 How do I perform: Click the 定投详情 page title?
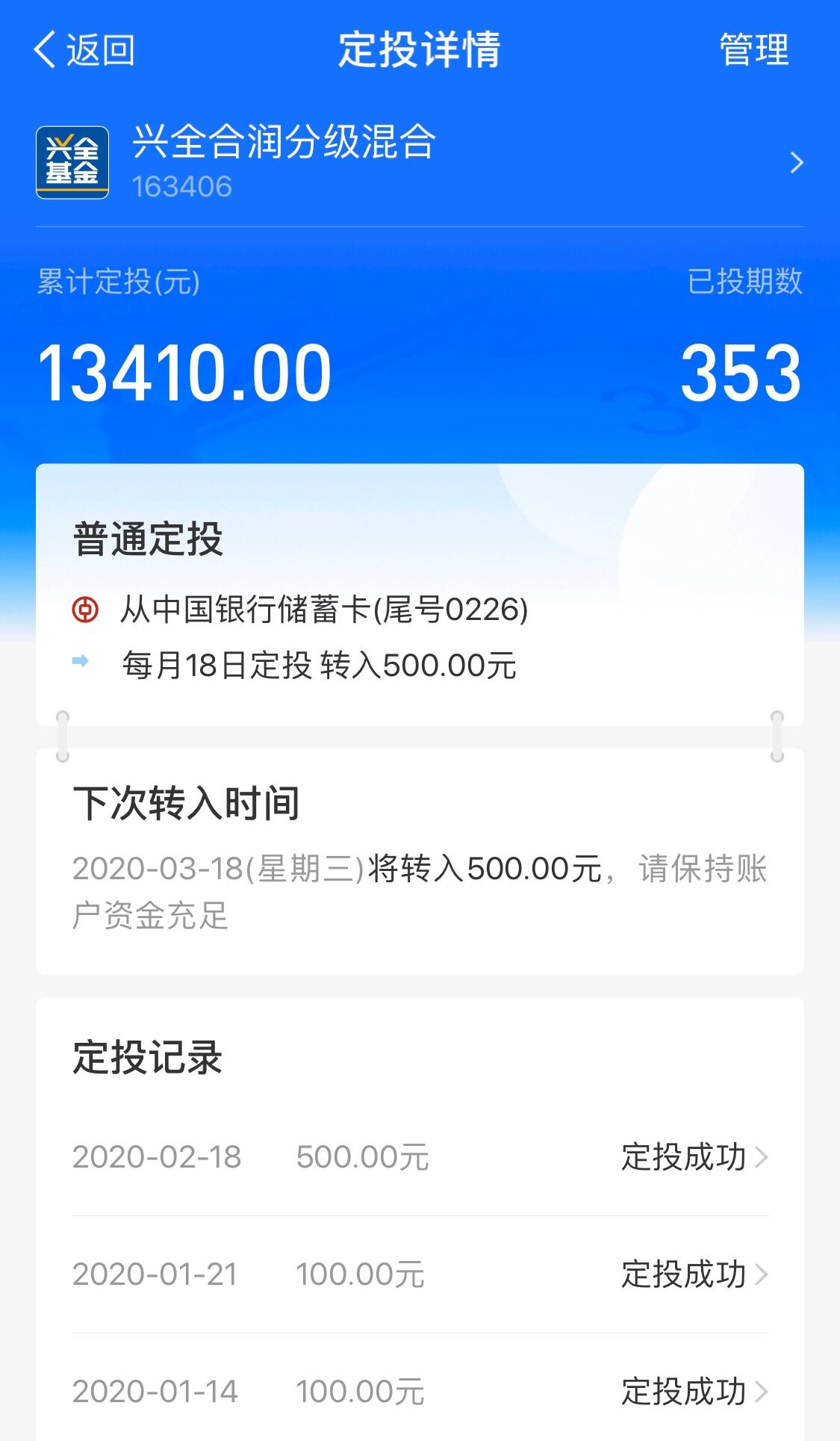[x=420, y=48]
